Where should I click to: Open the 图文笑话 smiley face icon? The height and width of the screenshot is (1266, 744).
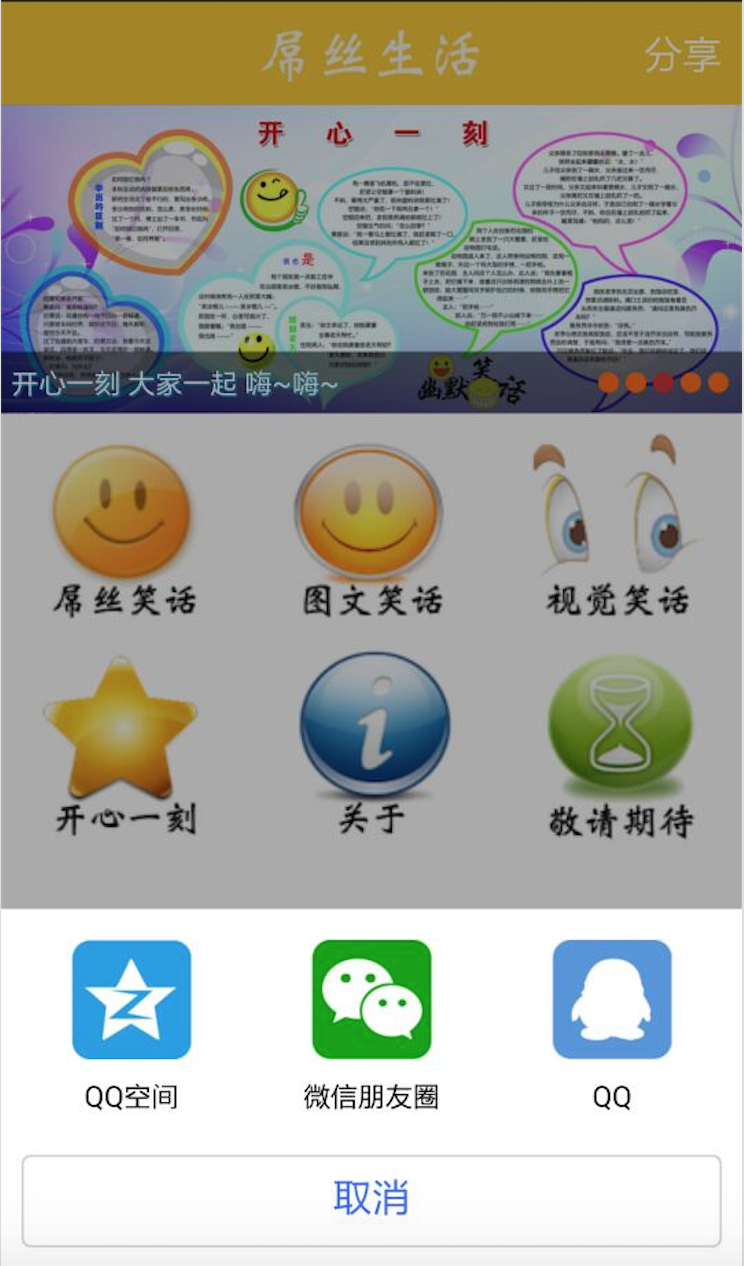tap(370, 510)
